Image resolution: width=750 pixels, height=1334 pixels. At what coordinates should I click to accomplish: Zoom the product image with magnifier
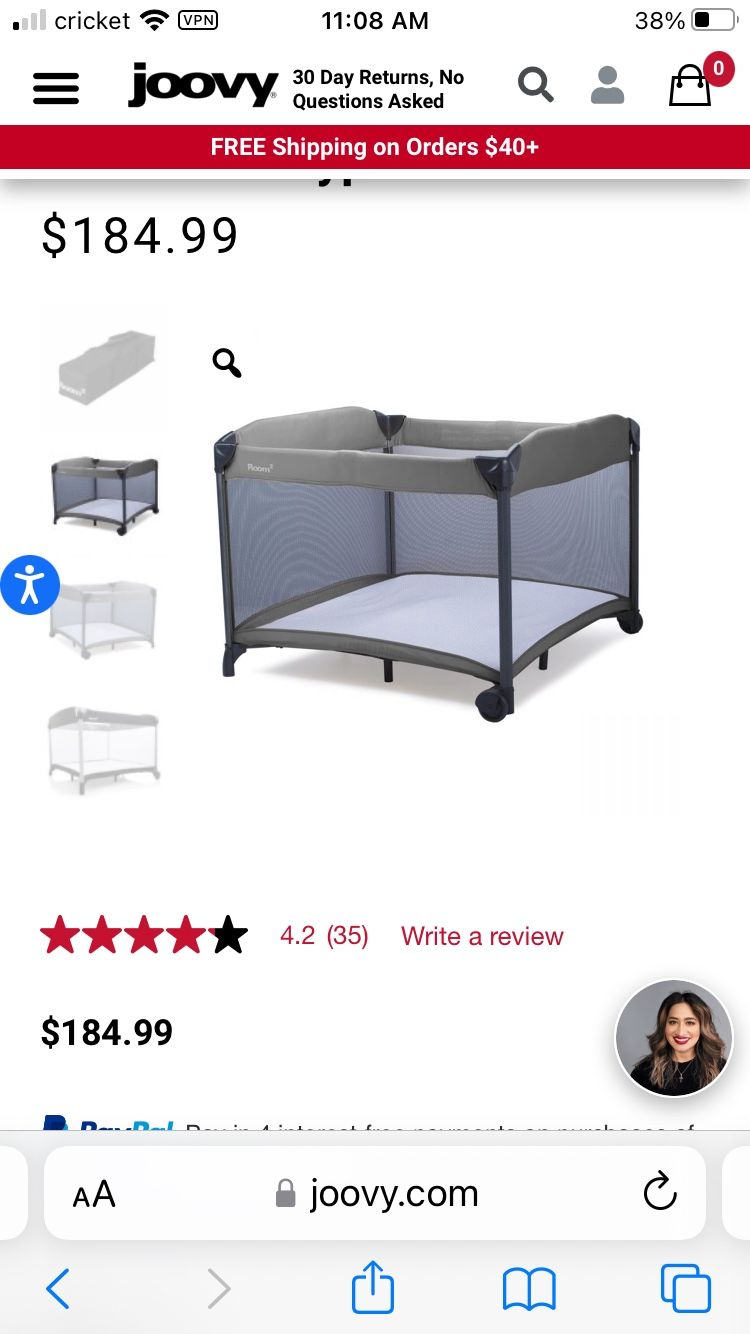click(x=227, y=362)
